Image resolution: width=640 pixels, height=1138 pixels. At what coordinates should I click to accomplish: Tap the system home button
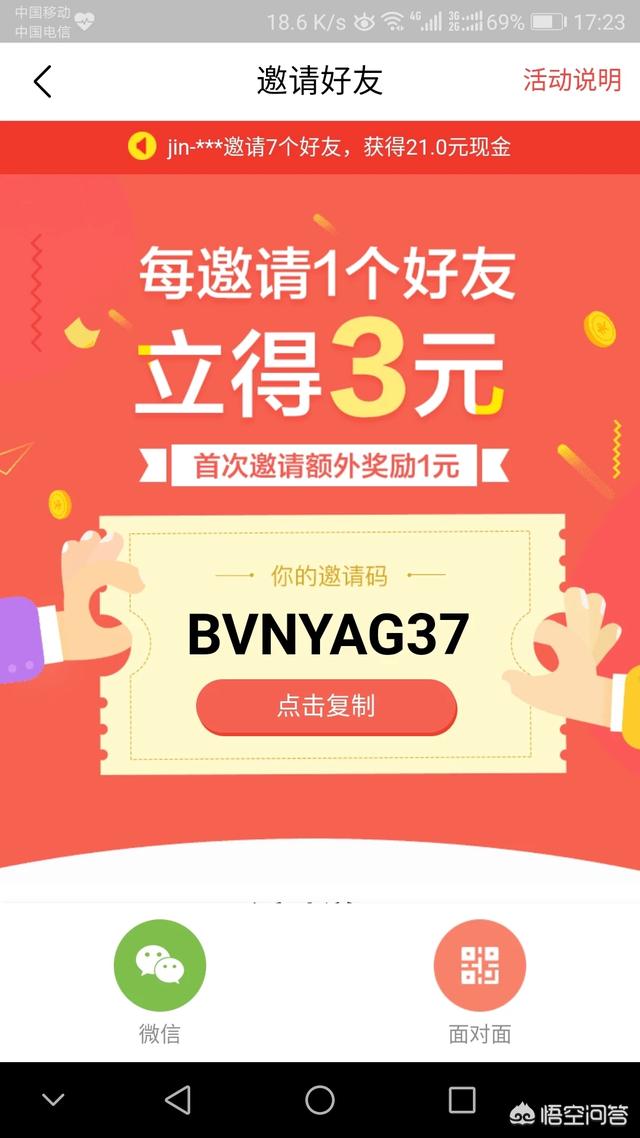point(320,1100)
